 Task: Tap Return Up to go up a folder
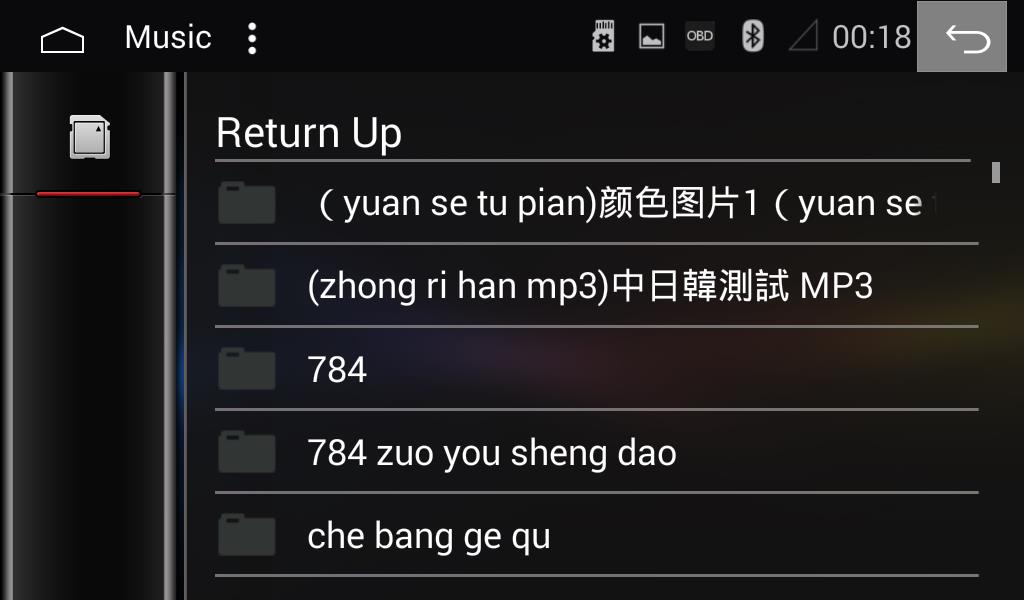[309, 133]
